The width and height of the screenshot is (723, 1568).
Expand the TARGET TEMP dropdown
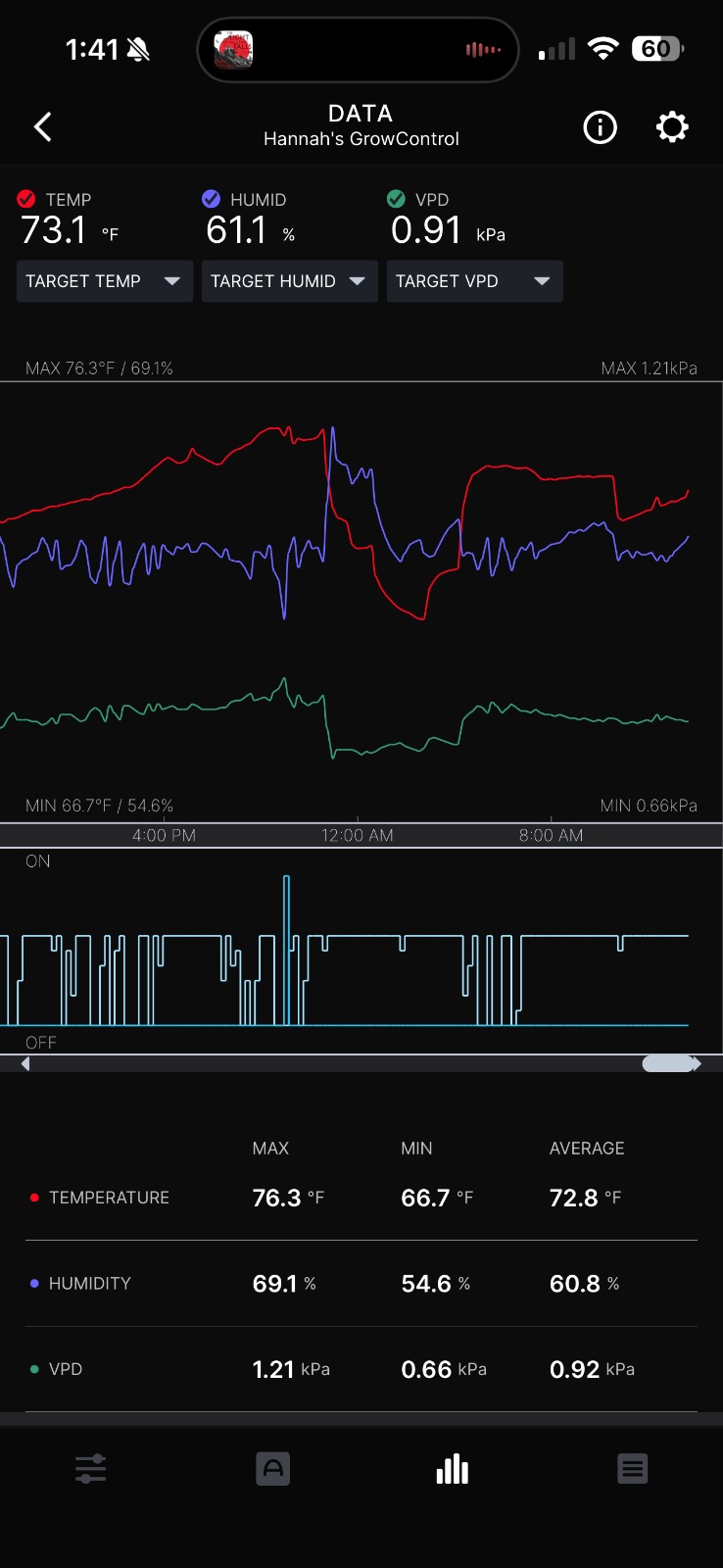point(105,281)
